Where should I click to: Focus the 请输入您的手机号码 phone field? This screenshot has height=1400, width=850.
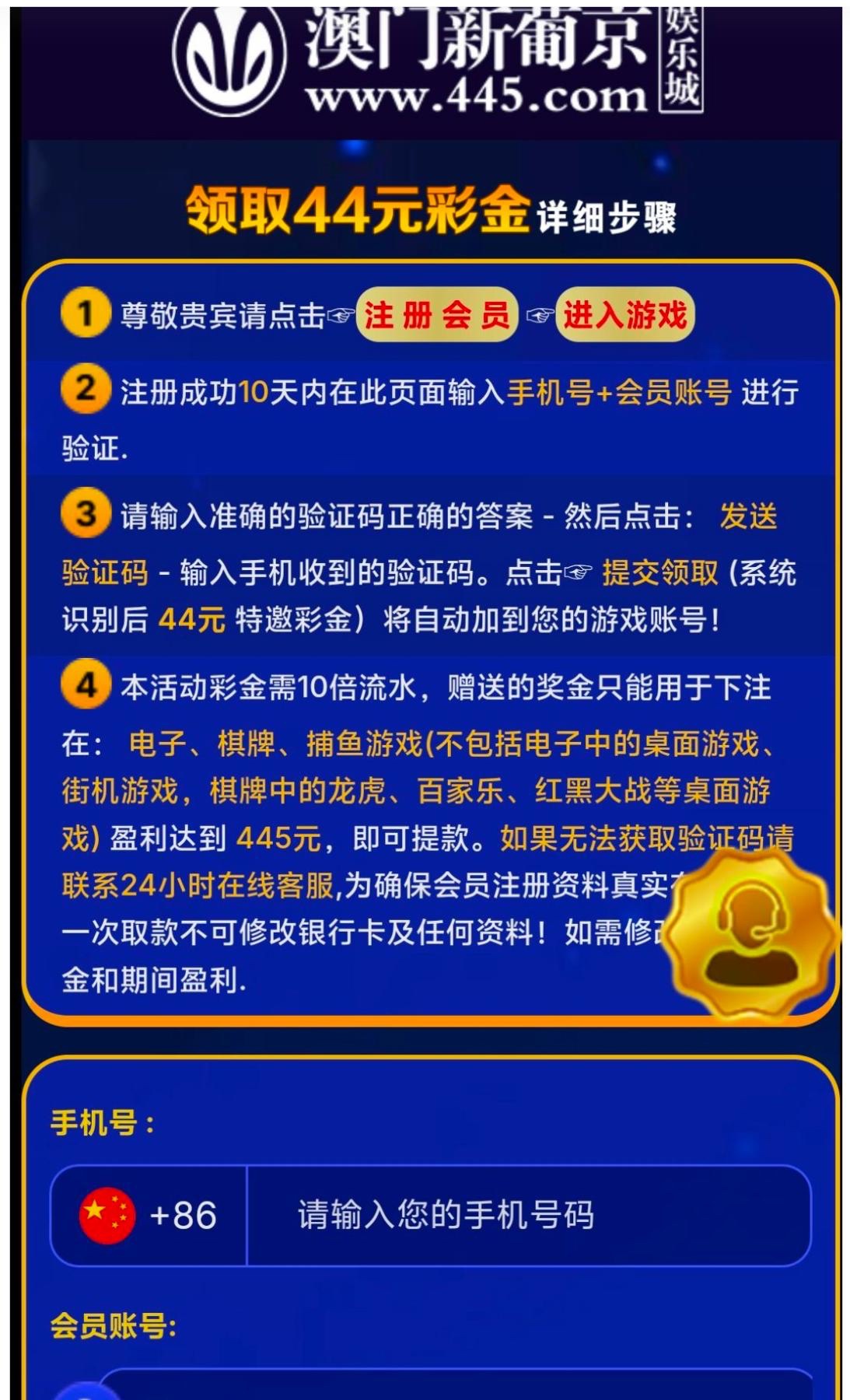[x=527, y=1215]
